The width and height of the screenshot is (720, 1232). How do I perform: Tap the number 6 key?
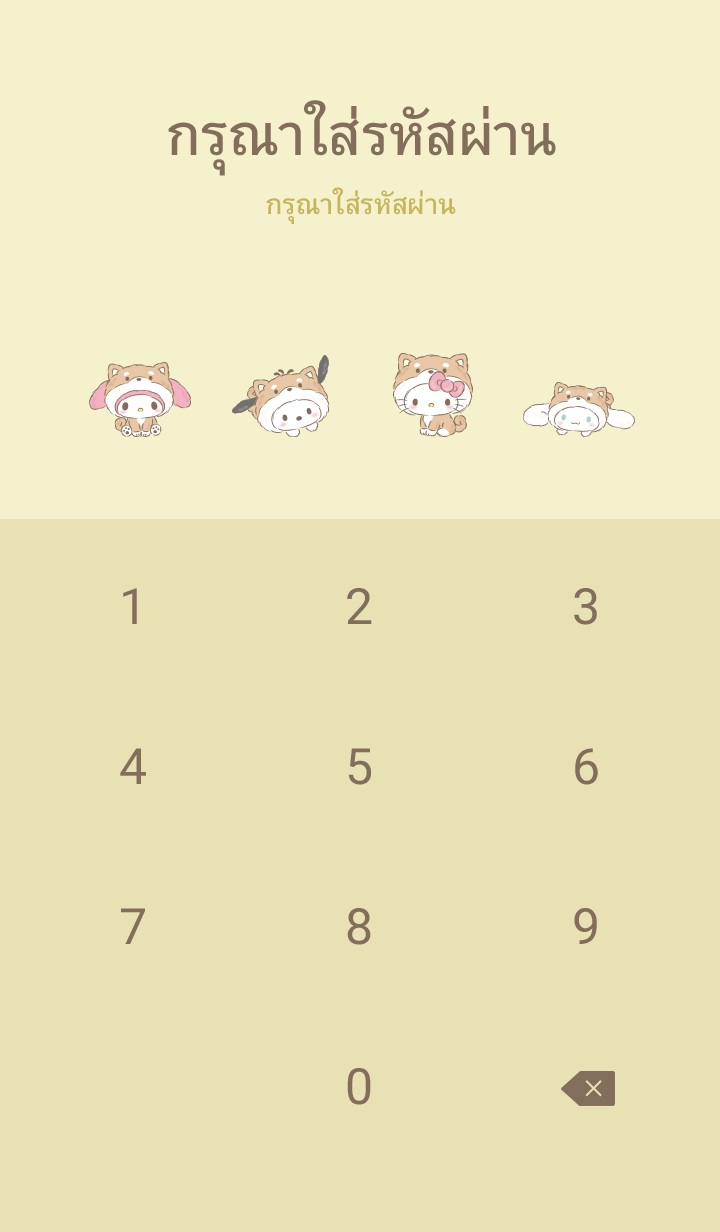[586, 767]
